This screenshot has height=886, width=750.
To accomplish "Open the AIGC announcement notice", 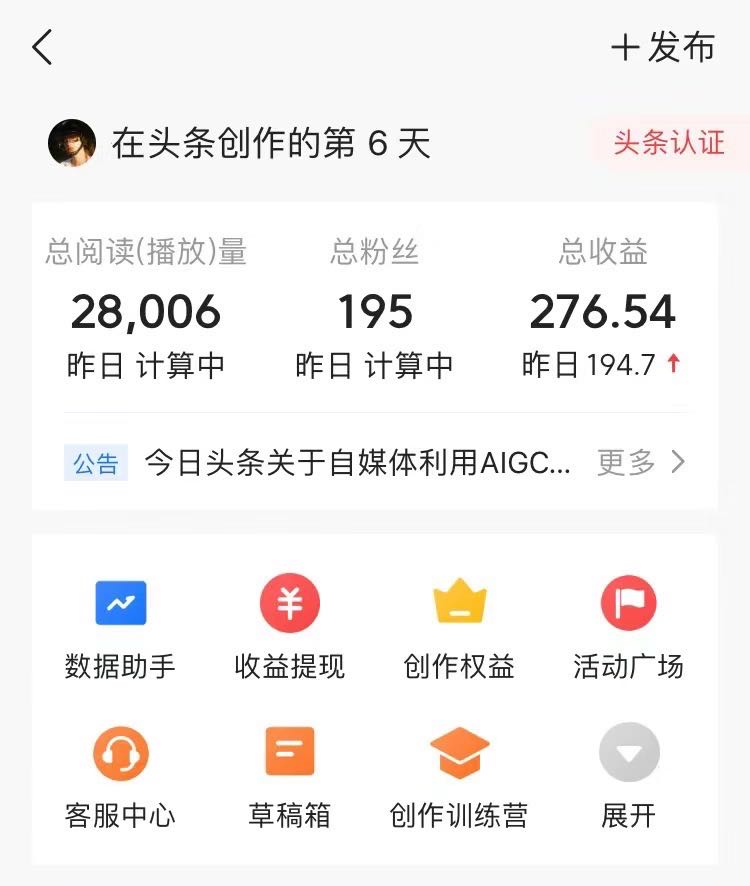I will point(358,463).
